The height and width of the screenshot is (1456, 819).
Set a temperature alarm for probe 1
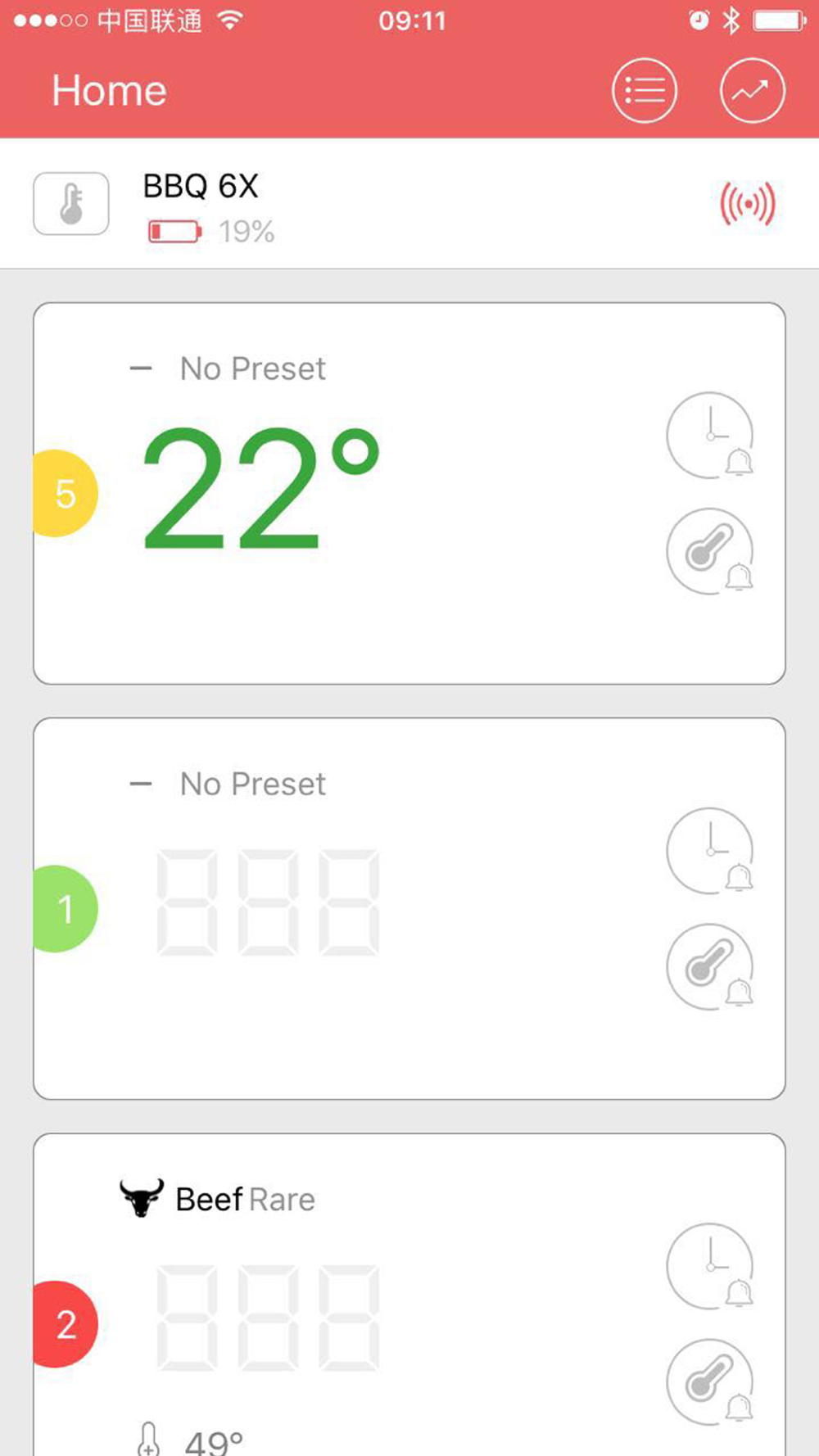click(x=710, y=966)
